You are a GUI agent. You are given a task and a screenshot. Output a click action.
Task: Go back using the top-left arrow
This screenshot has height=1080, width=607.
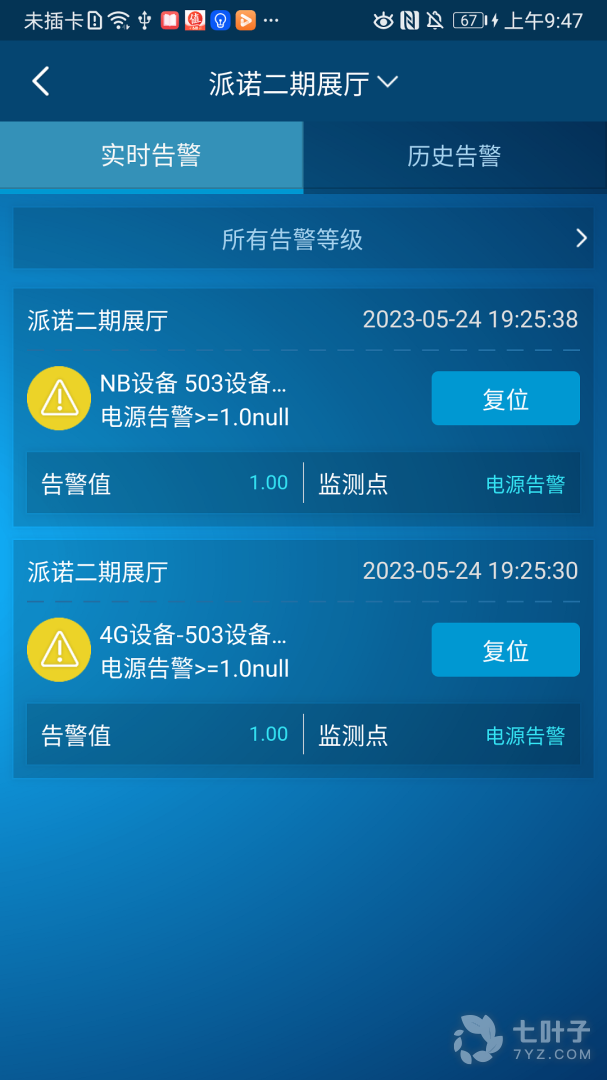click(40, 82)
